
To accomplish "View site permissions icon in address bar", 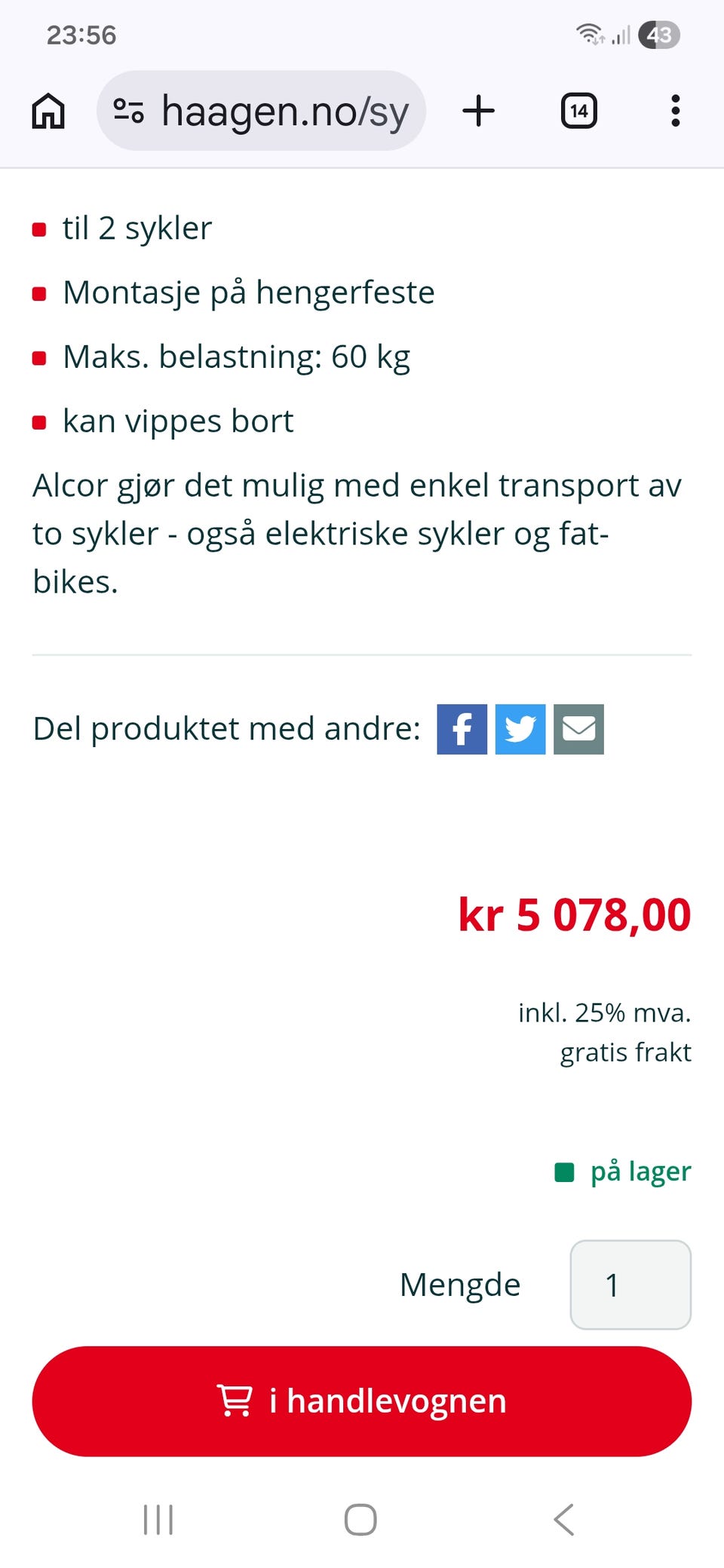I will (x=130, y=111).
